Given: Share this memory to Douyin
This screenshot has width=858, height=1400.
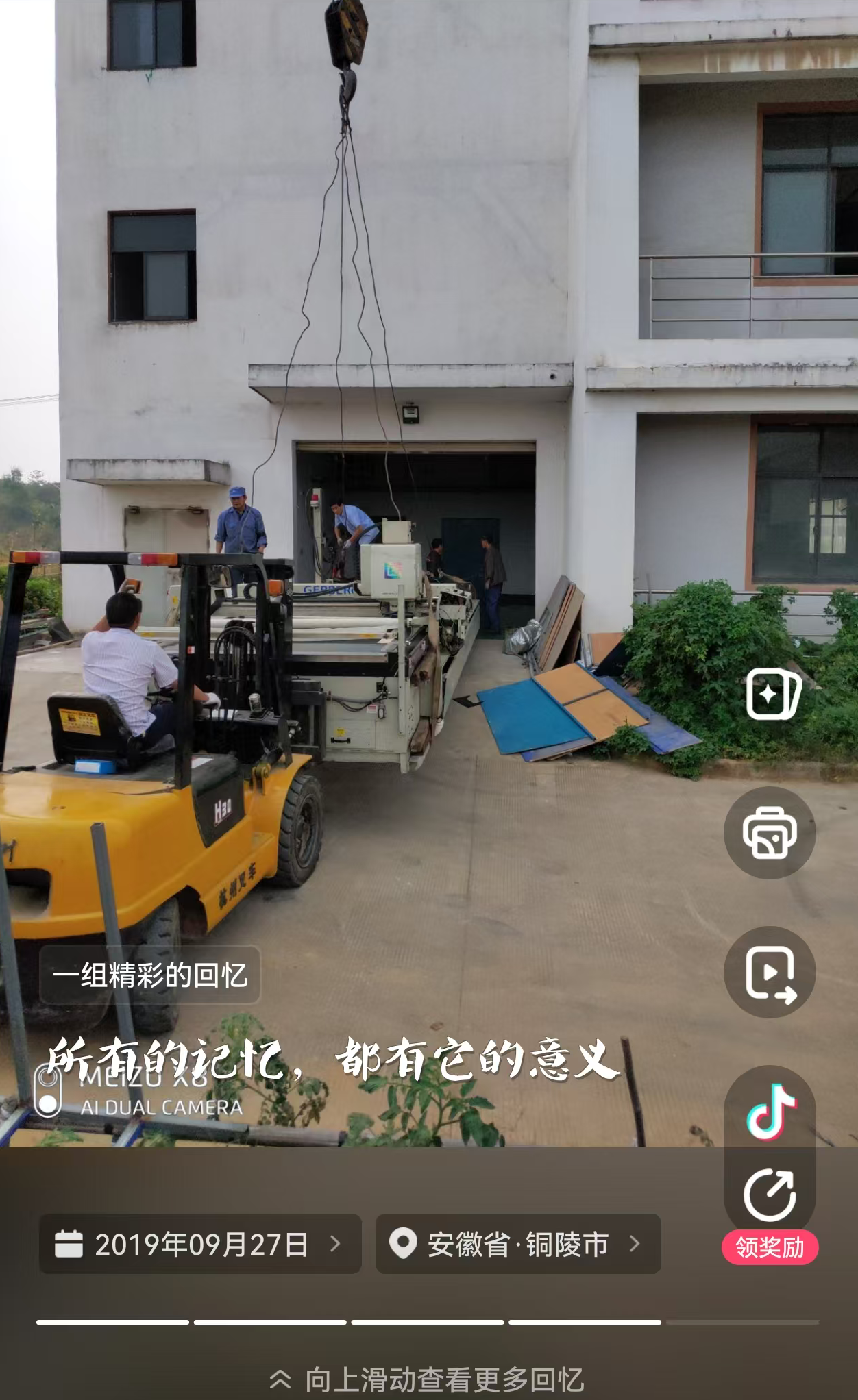Looking at the screenshot, I should (770, 1111).
